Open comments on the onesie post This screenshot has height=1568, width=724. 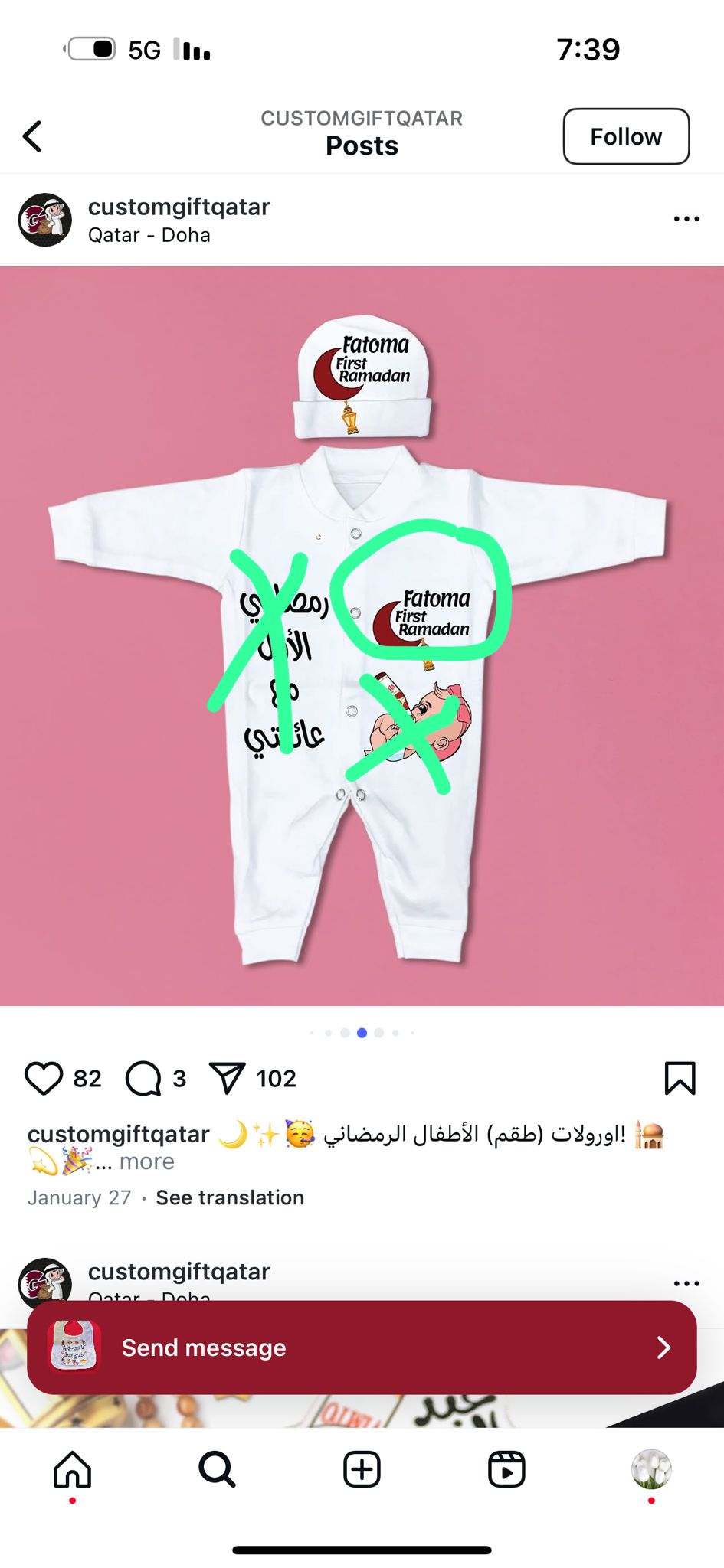click(x=143, y=1078)
